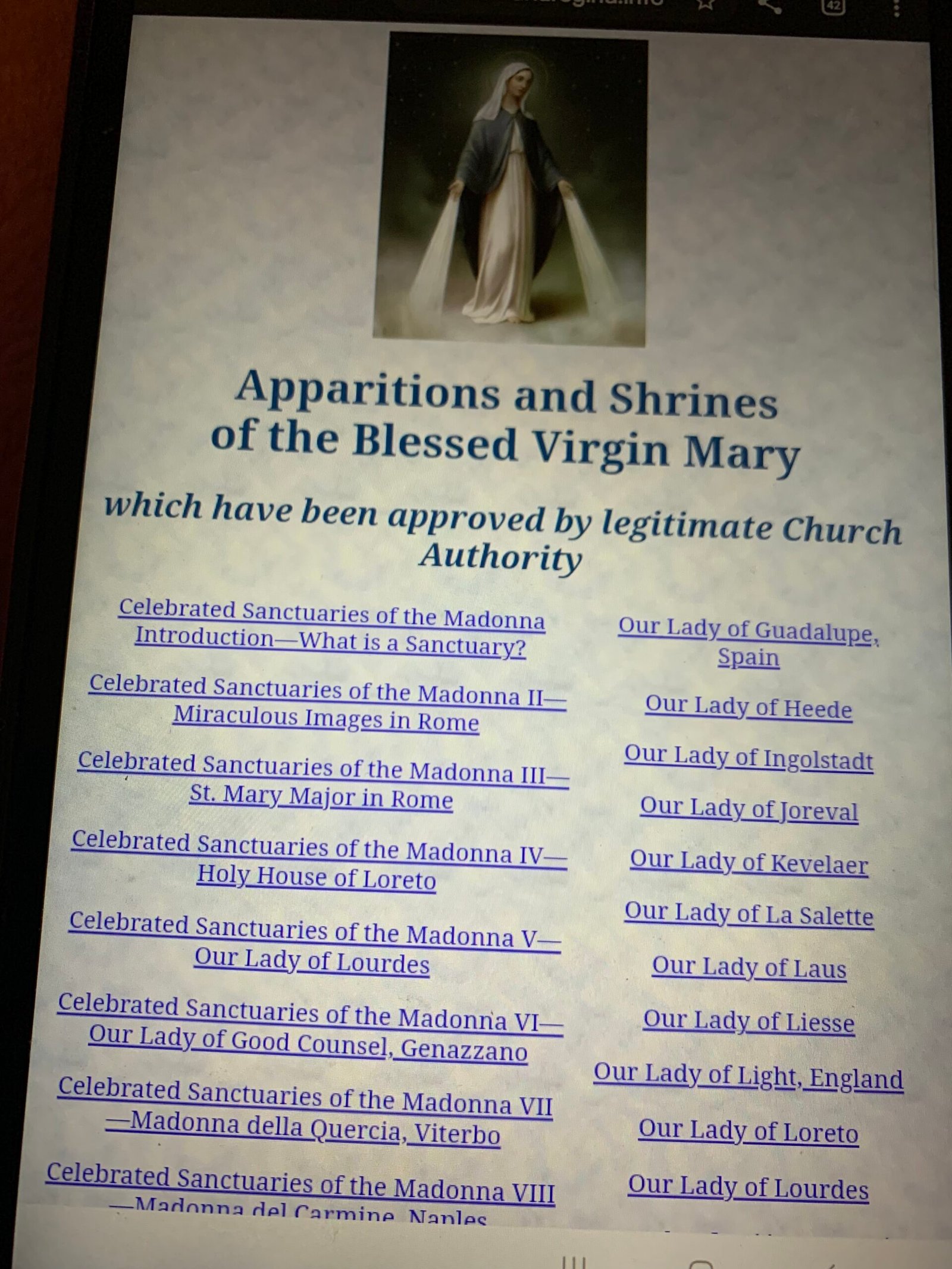
Task: Open Our Lady of Kevelaer link
Action: tap(749, 863)
